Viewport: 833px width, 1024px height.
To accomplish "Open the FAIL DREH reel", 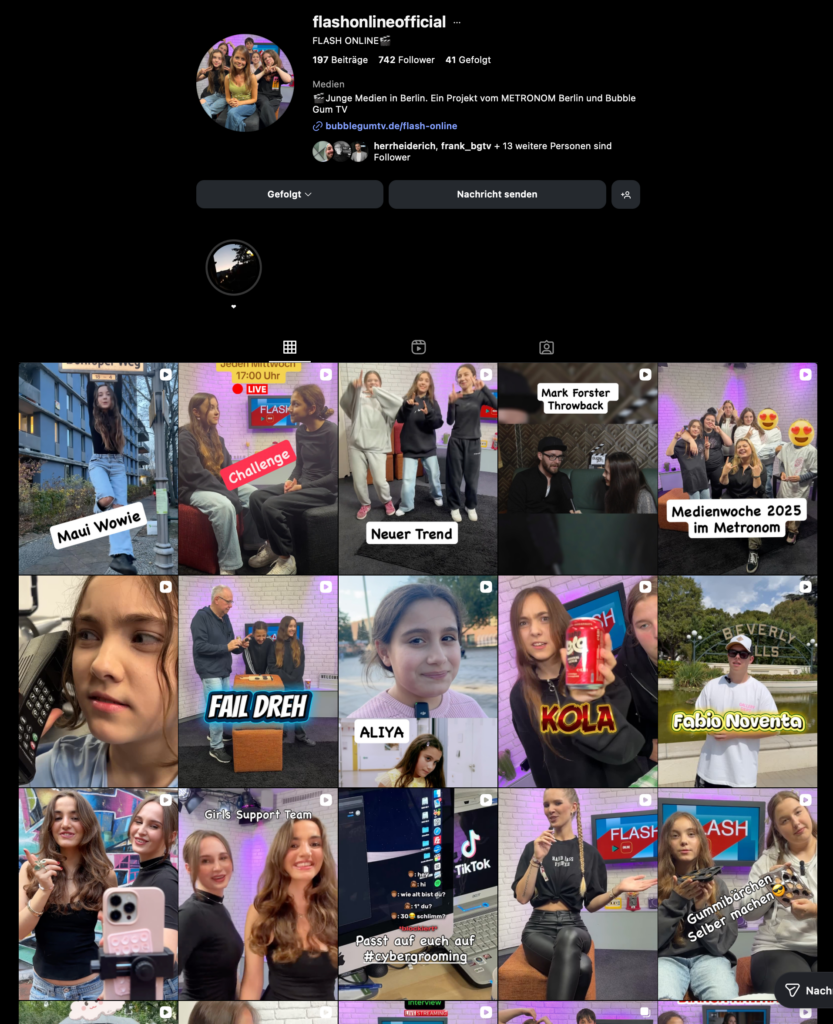I will (x=258, y=681).
